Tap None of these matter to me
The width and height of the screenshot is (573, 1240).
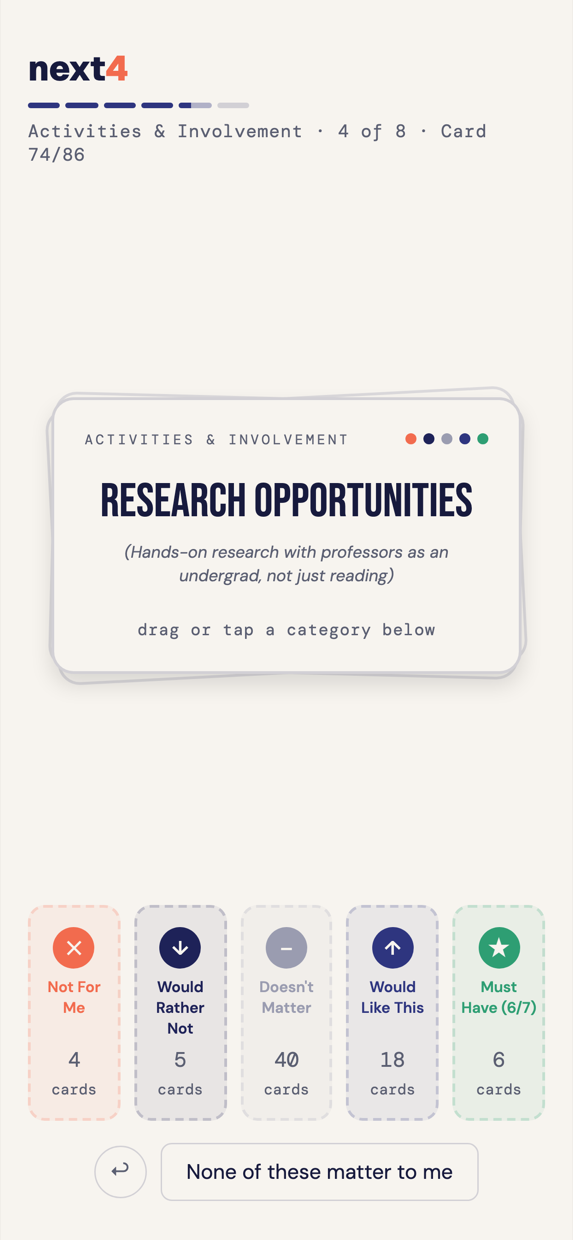coord(319,1171)
